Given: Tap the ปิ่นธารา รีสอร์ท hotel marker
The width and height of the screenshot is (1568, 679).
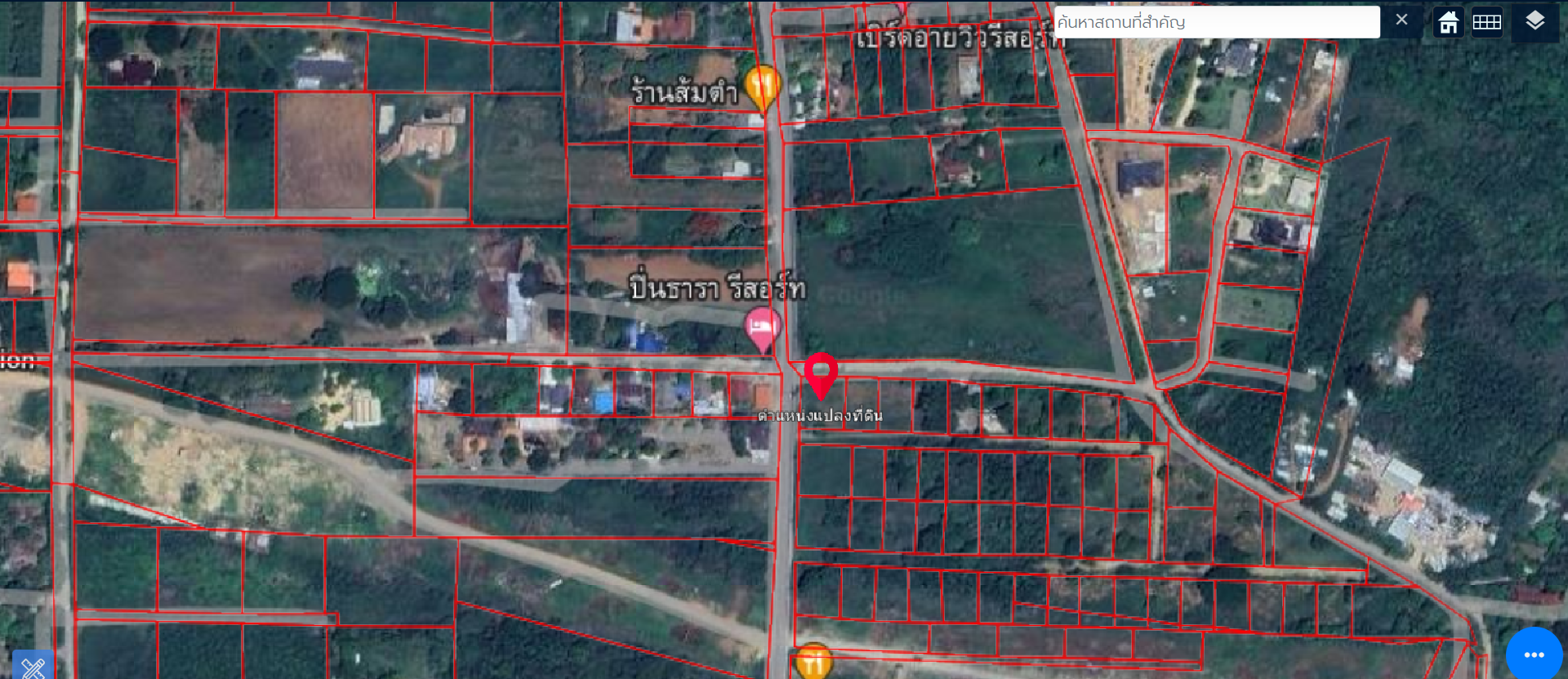Looking at the screenshot, I should [763, 328].
